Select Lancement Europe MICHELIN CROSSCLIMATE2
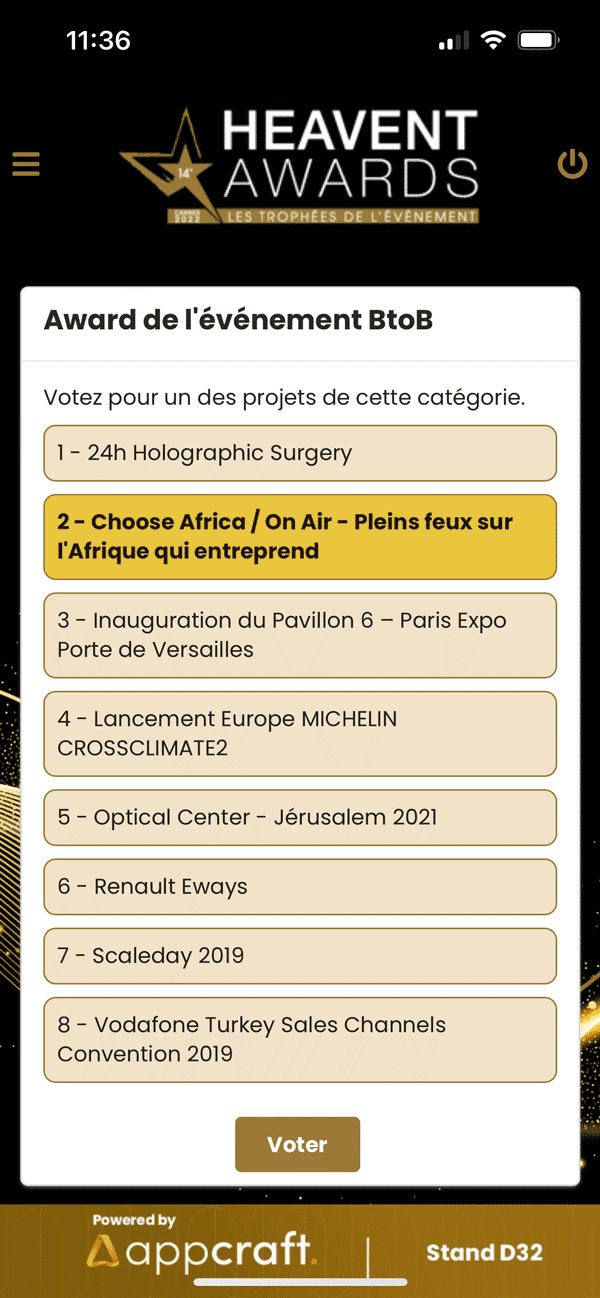 [x=300, y=733]
